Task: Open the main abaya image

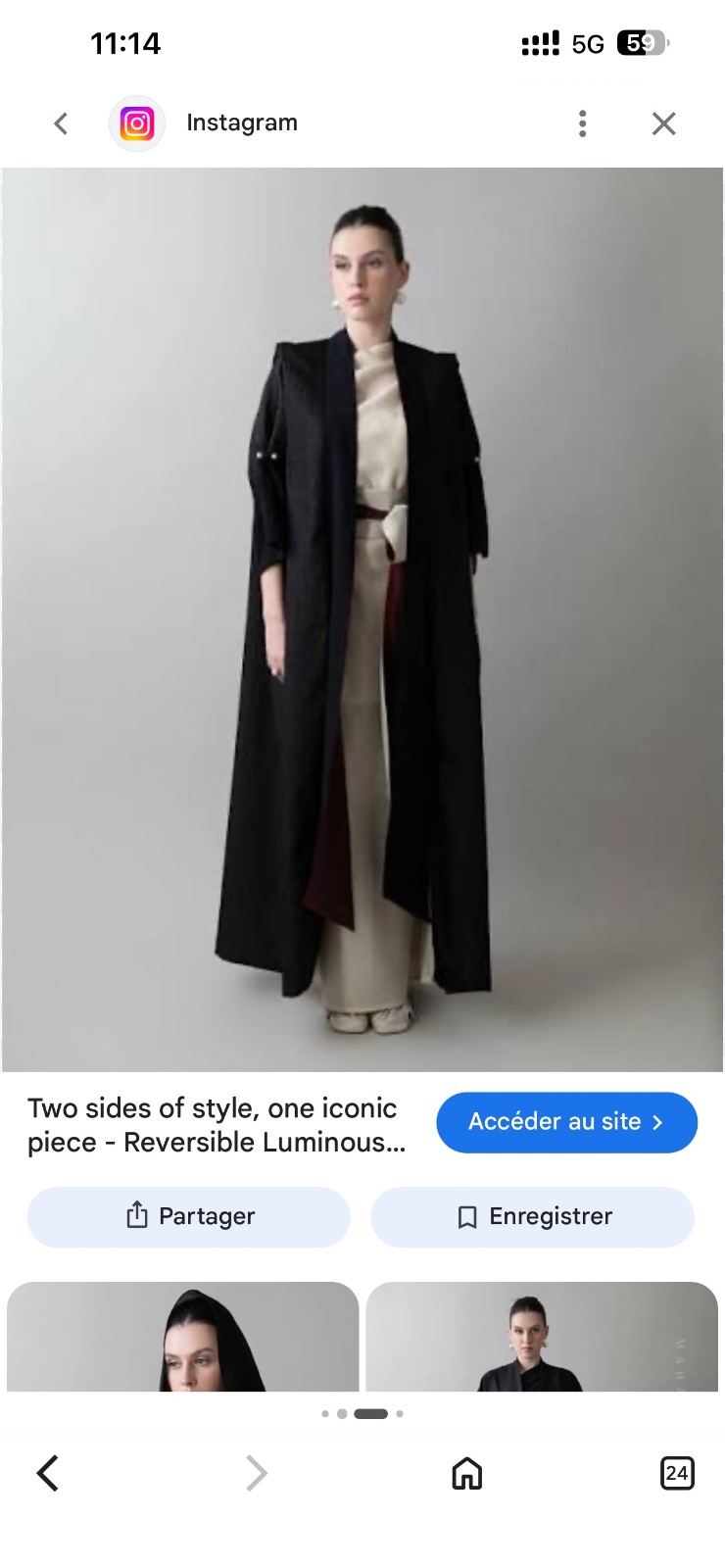Action: (x=362, y=619)
